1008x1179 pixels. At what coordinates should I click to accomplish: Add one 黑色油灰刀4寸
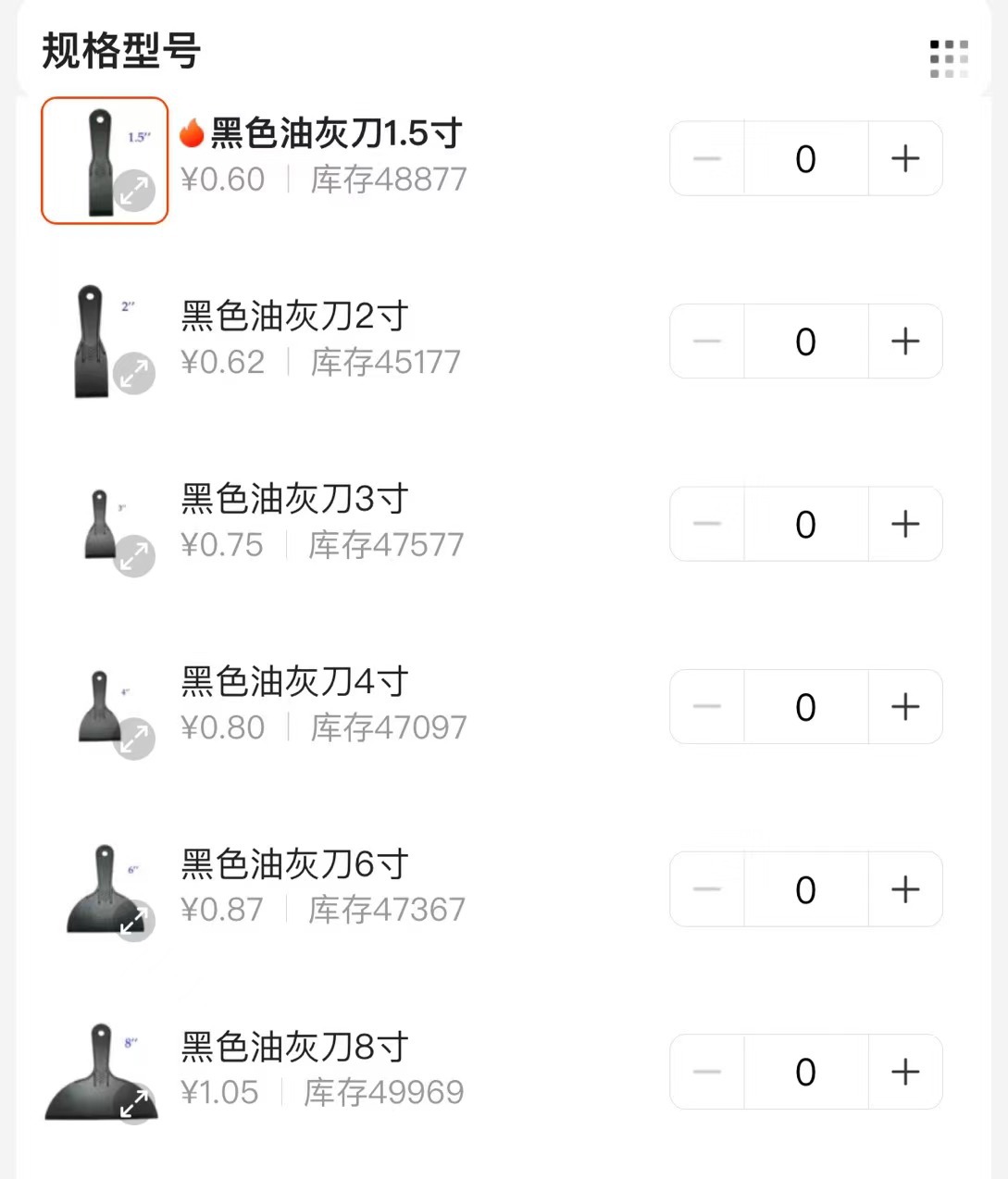904,707
